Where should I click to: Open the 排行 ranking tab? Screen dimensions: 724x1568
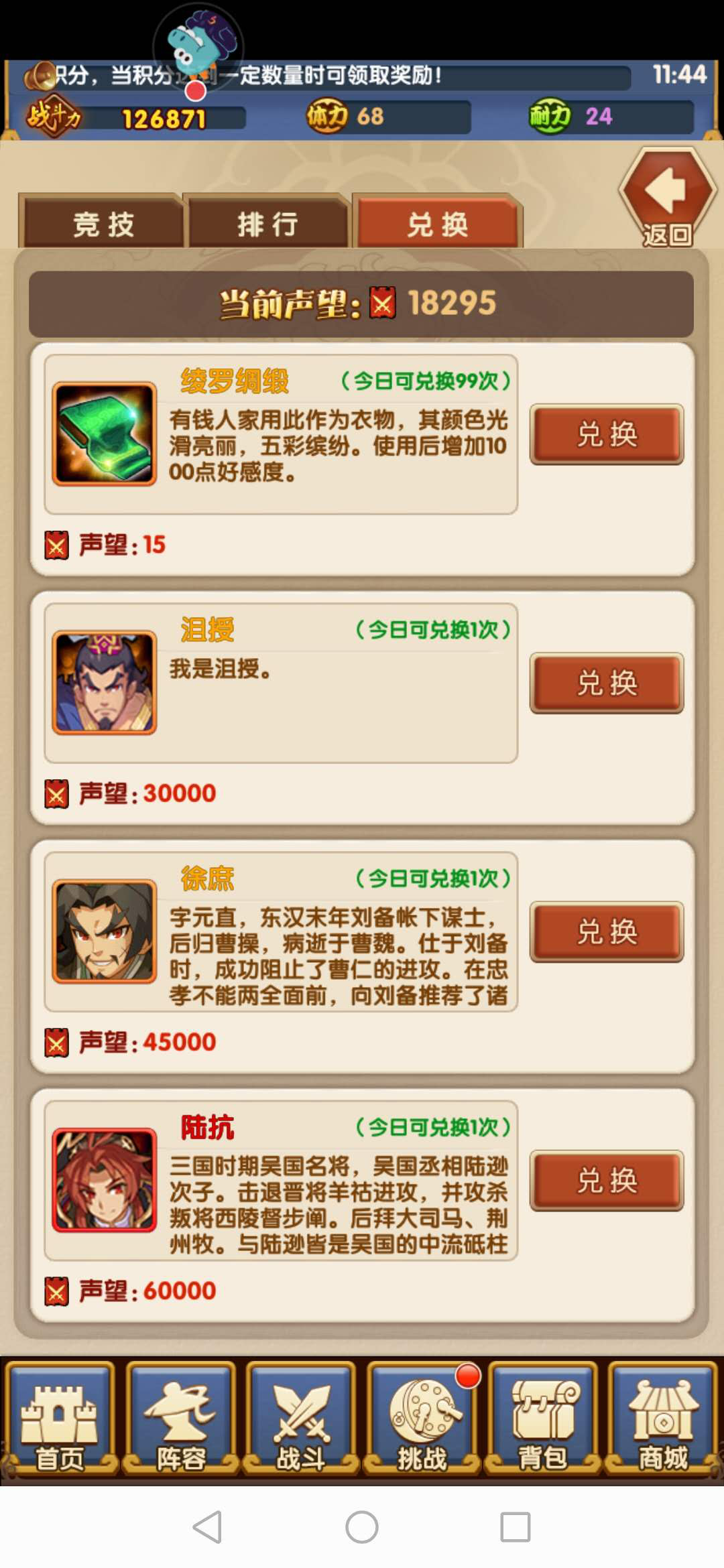pos(267,224)
